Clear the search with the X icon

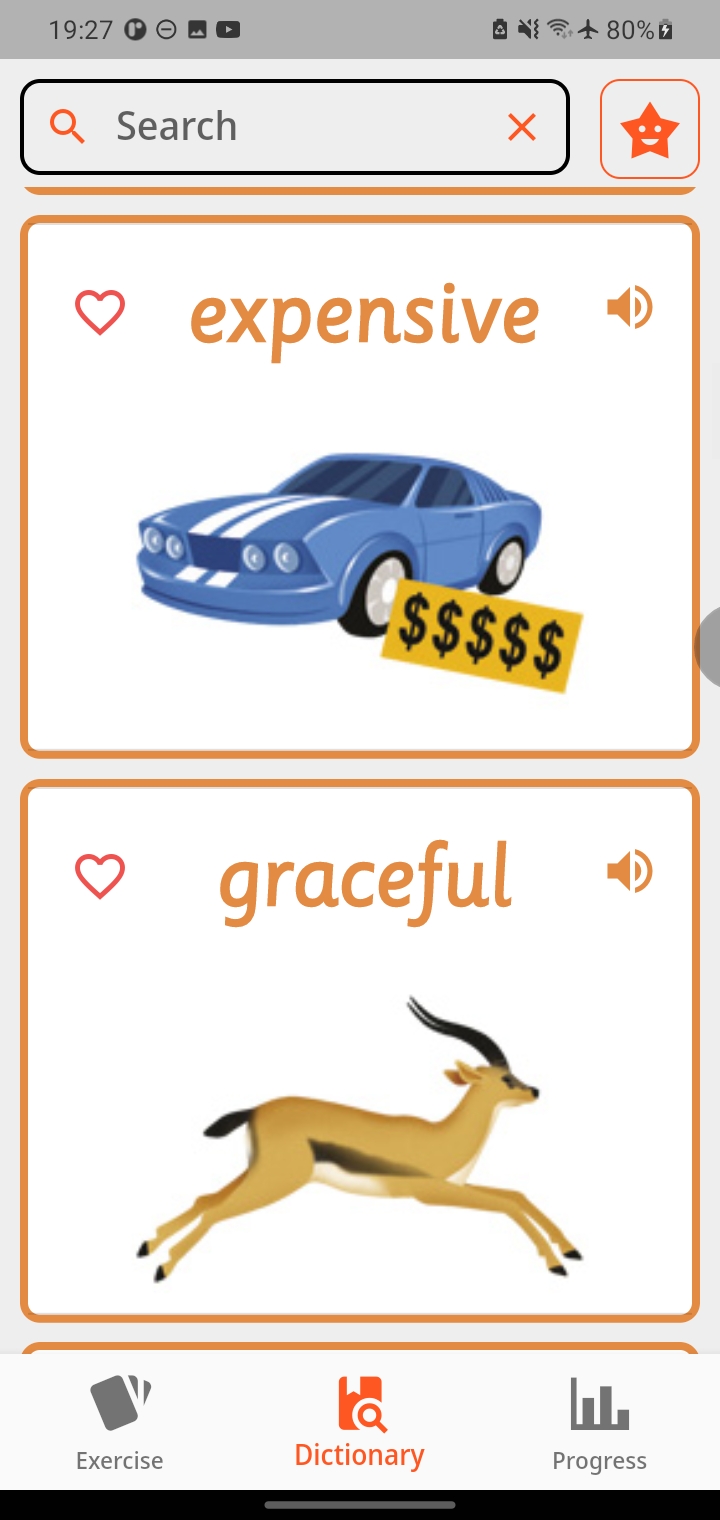click(522, 127)
